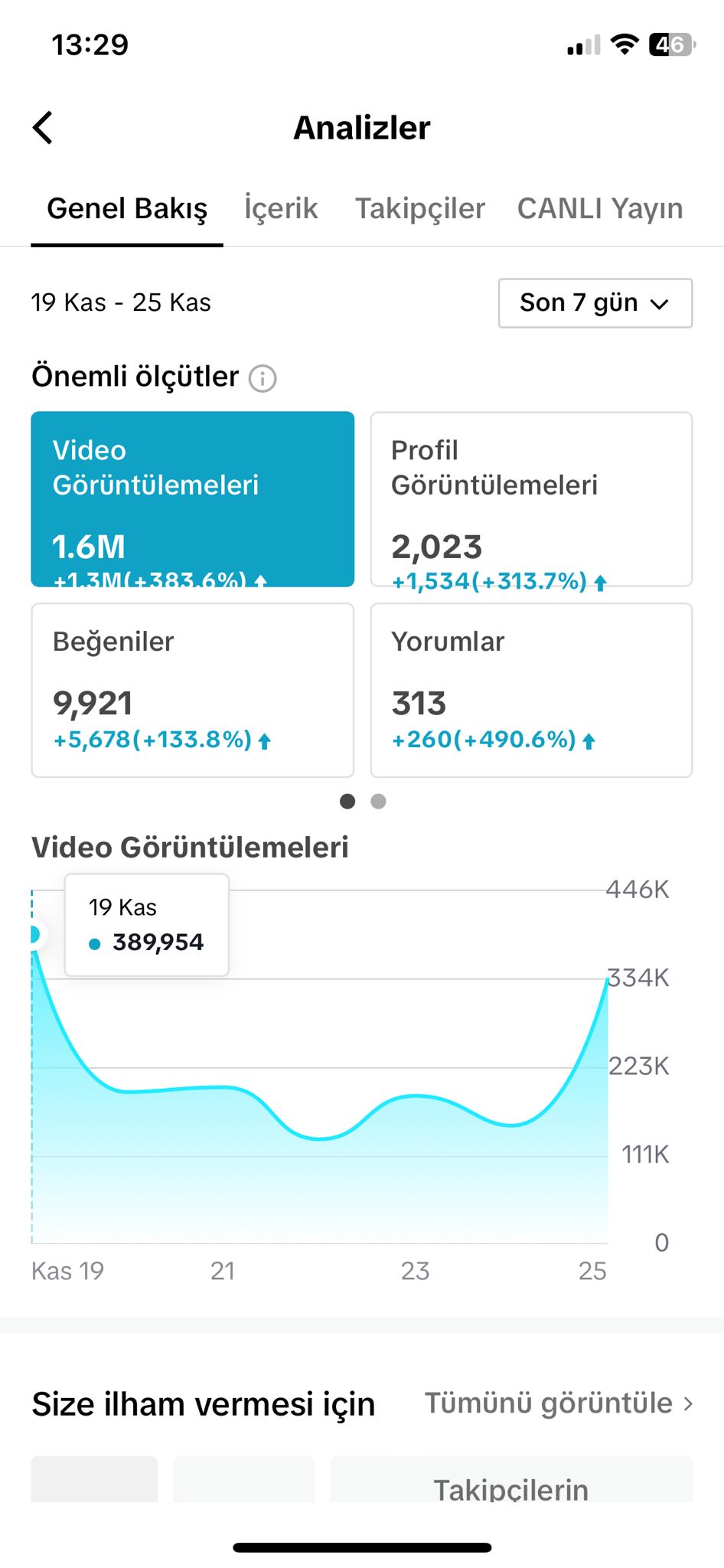The height and width of the screenshot is (1568, 724).
Task: Open the Son 7 gün date range dropdown
Action: (595, 303)
